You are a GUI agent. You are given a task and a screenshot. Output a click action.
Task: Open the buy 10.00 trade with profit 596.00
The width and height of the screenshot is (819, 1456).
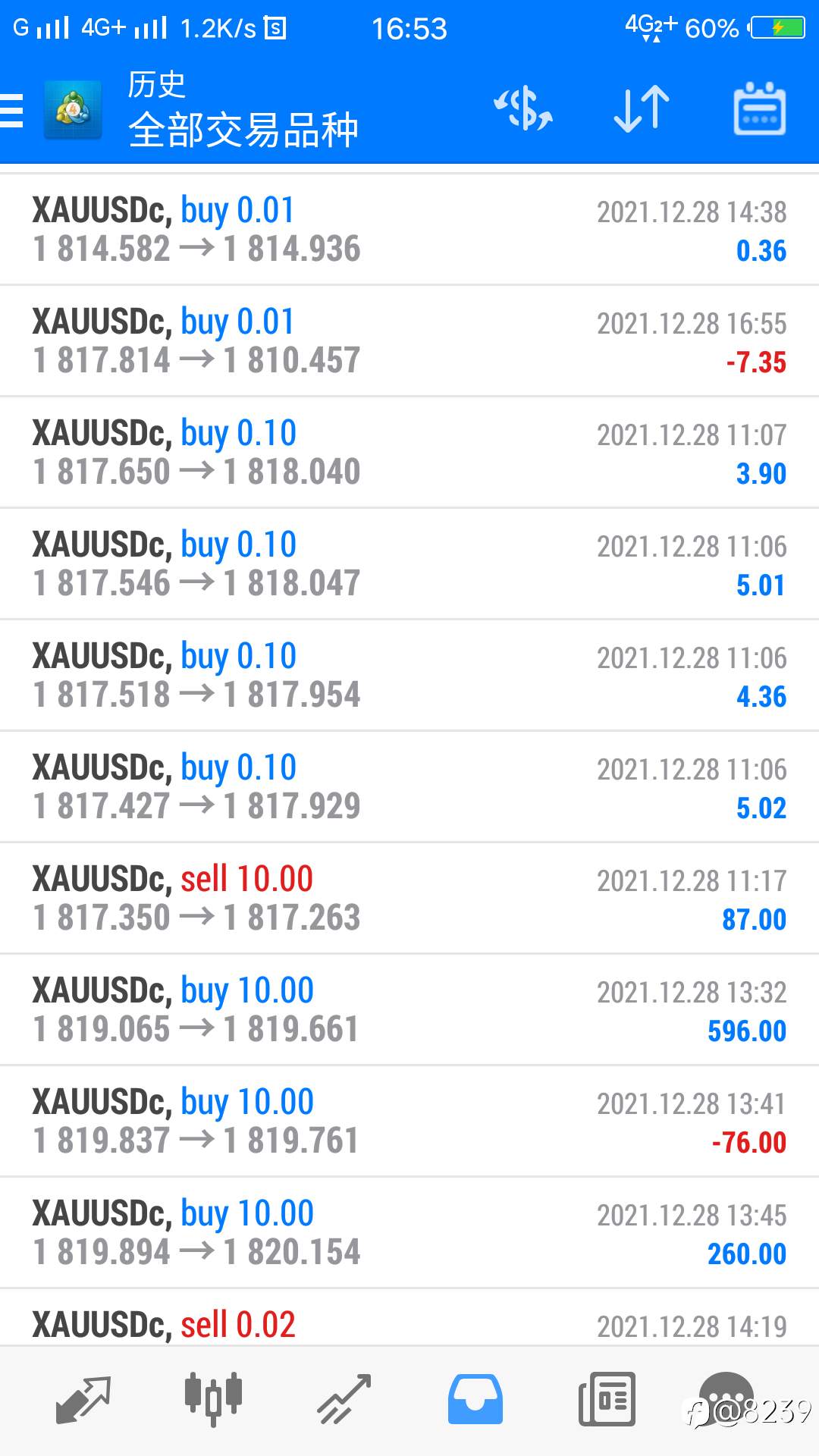pyautogui.click(x=409, y=1010)
